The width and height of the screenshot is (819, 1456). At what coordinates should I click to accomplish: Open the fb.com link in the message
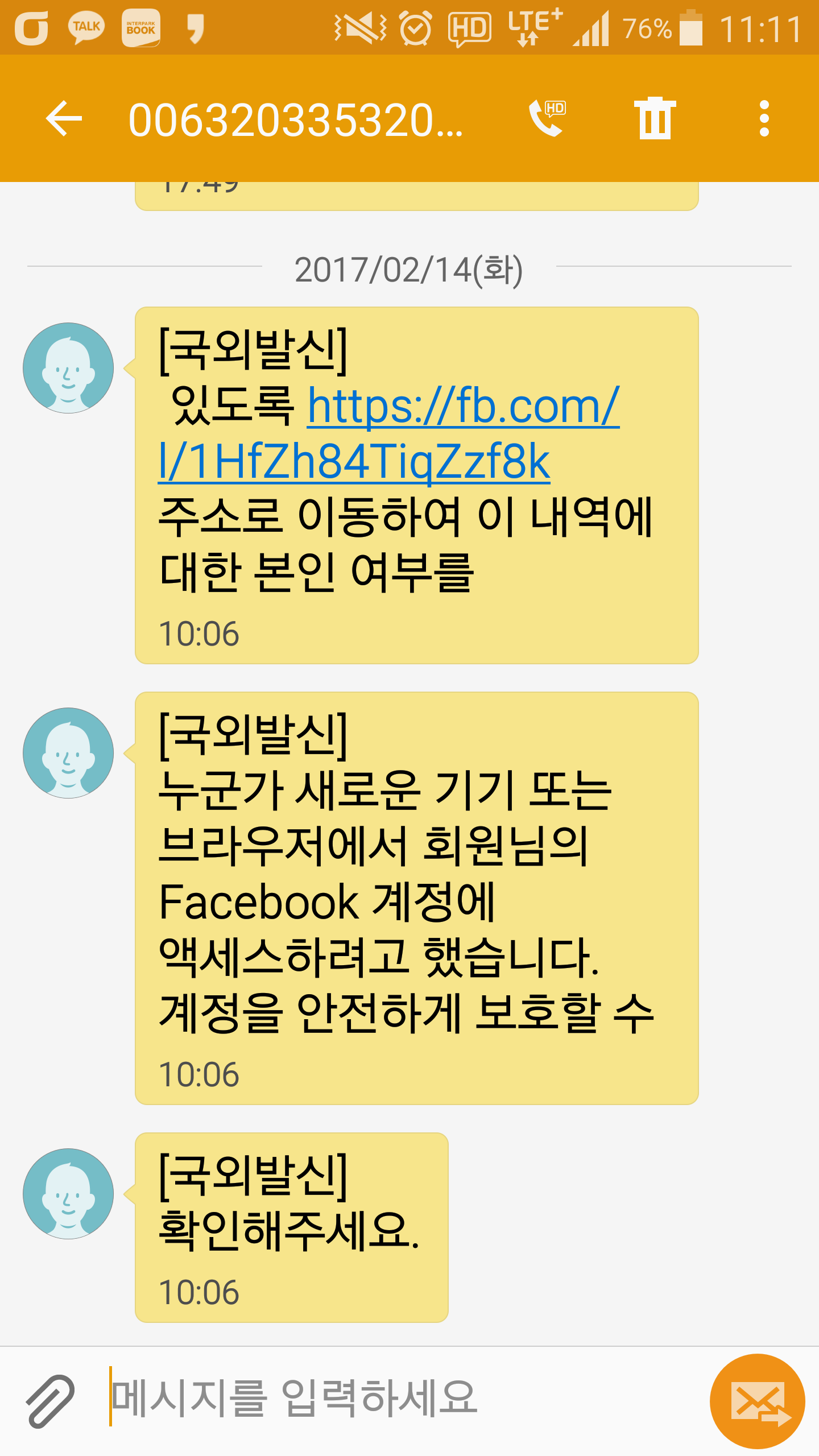pos(387,433)
